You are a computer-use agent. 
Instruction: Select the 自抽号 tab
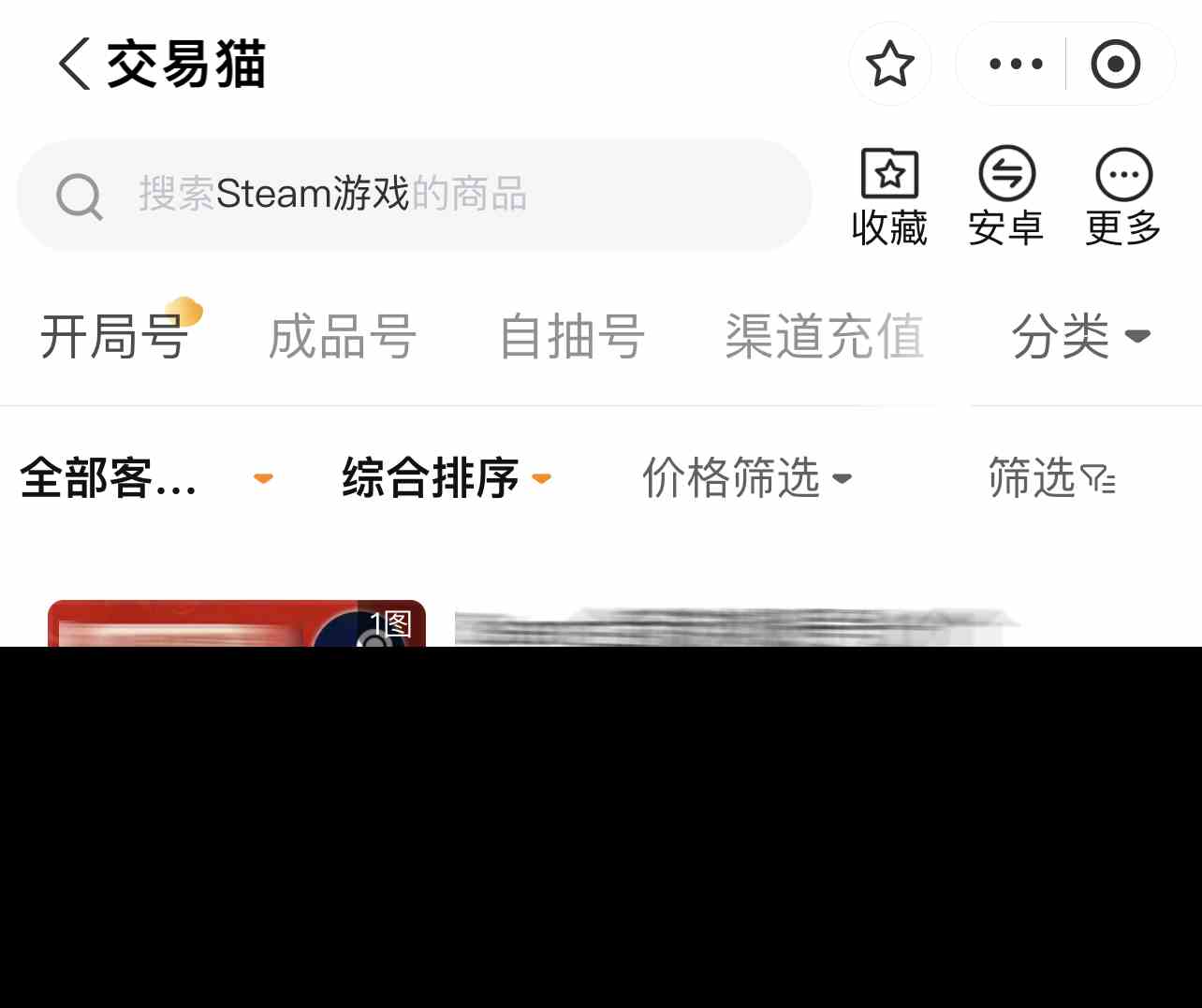pos(571,337)
